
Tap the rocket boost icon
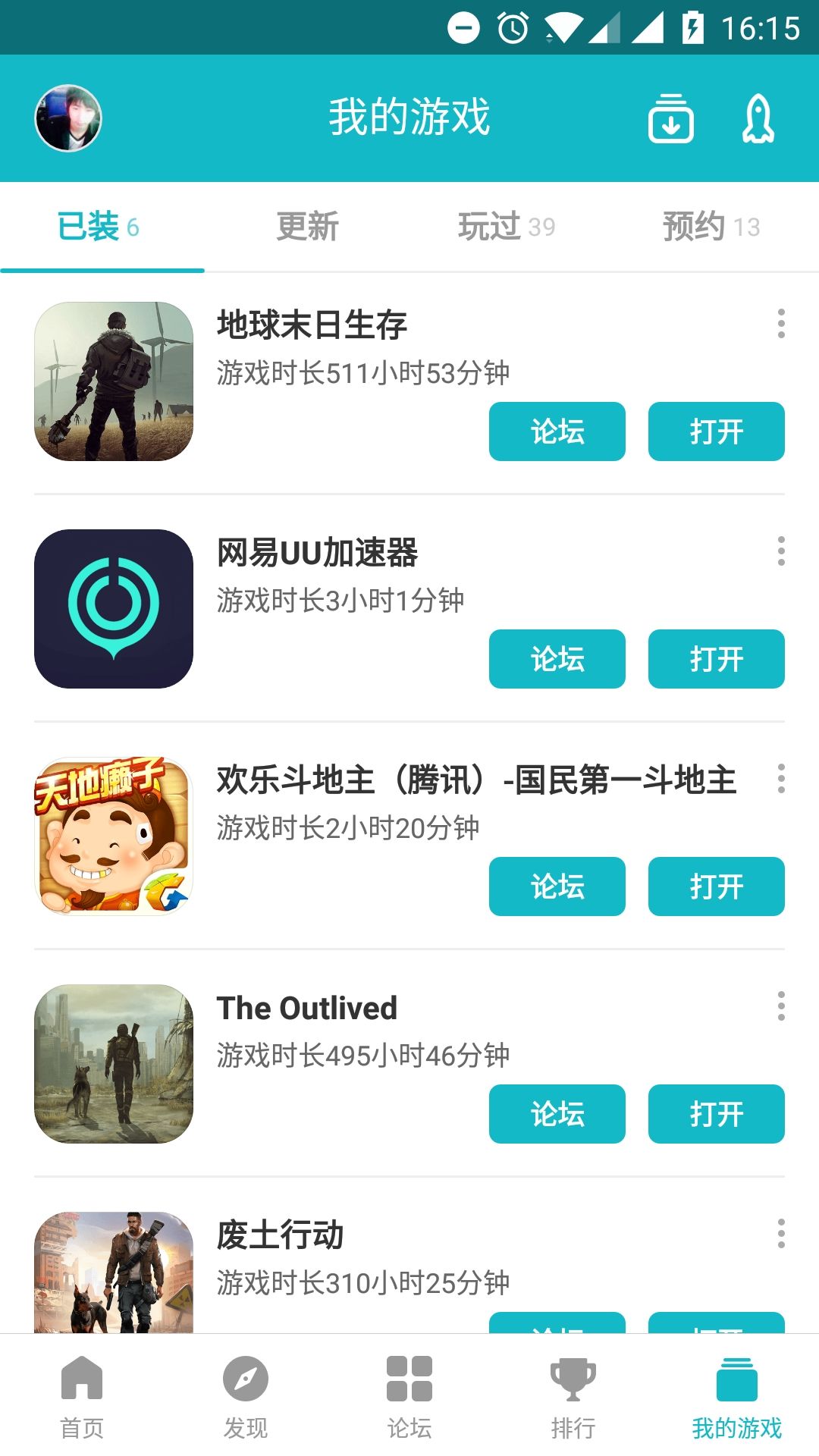(758, 118)
